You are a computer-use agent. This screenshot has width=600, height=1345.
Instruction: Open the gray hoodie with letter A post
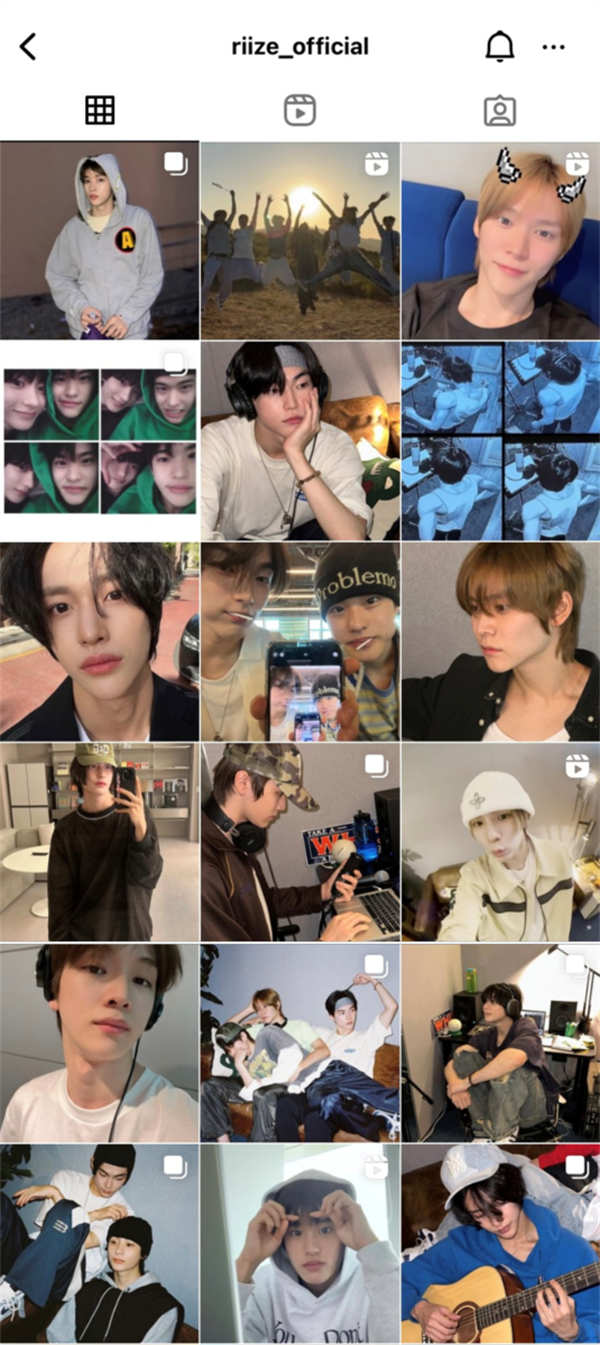point(99,240)
